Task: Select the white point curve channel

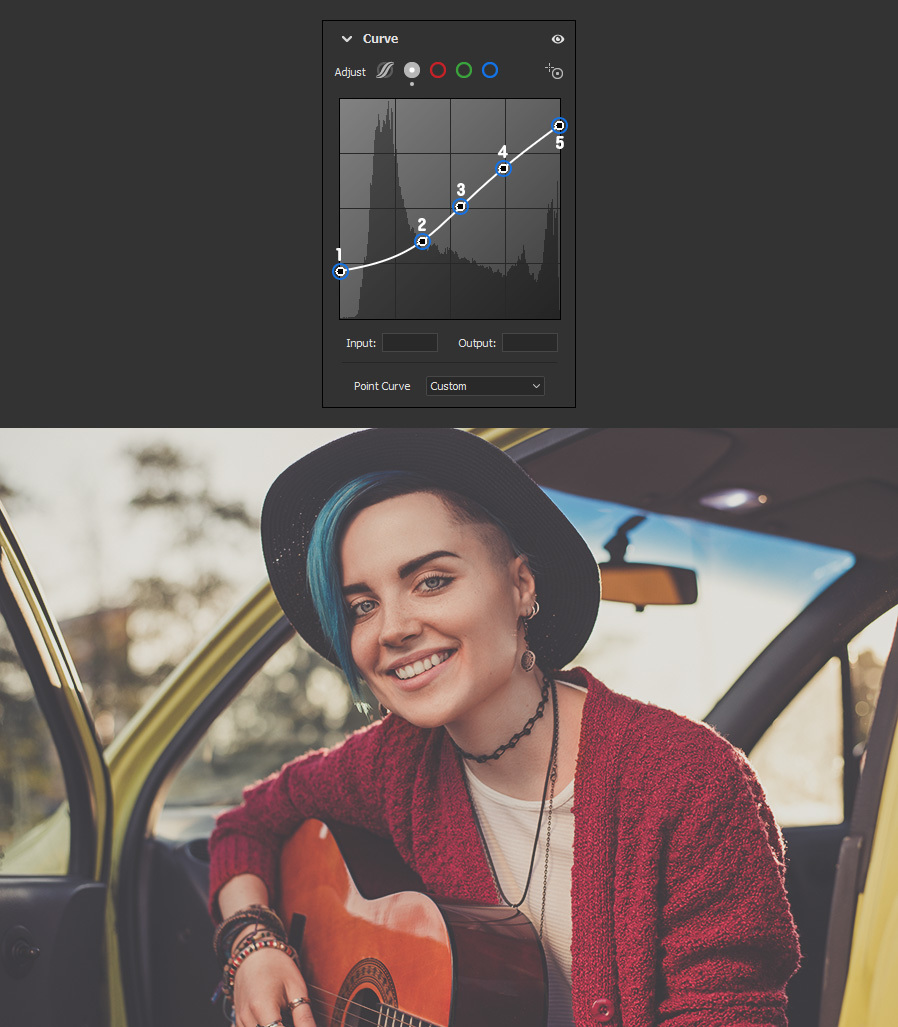Action: coord(412,70)
